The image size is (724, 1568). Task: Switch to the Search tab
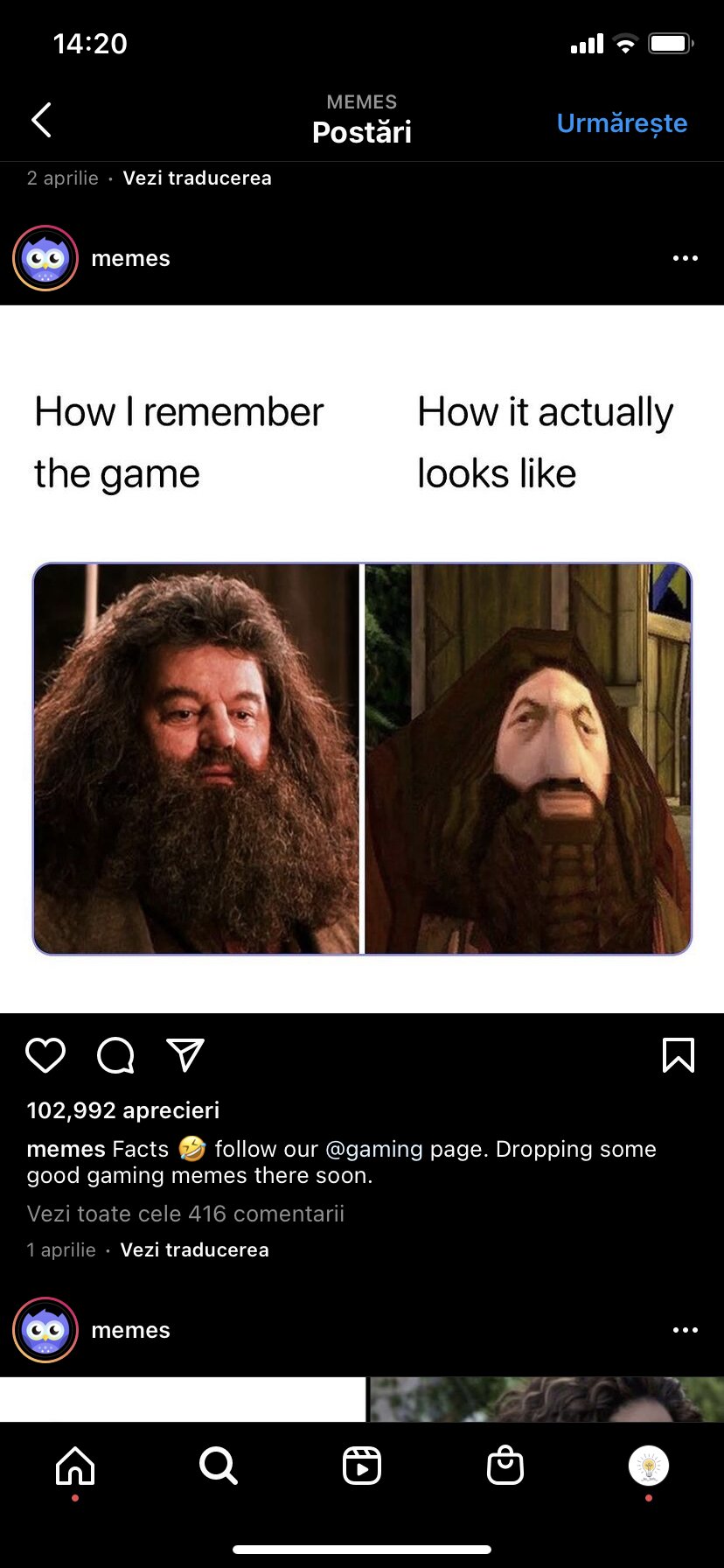click(x=219, y=1466)
